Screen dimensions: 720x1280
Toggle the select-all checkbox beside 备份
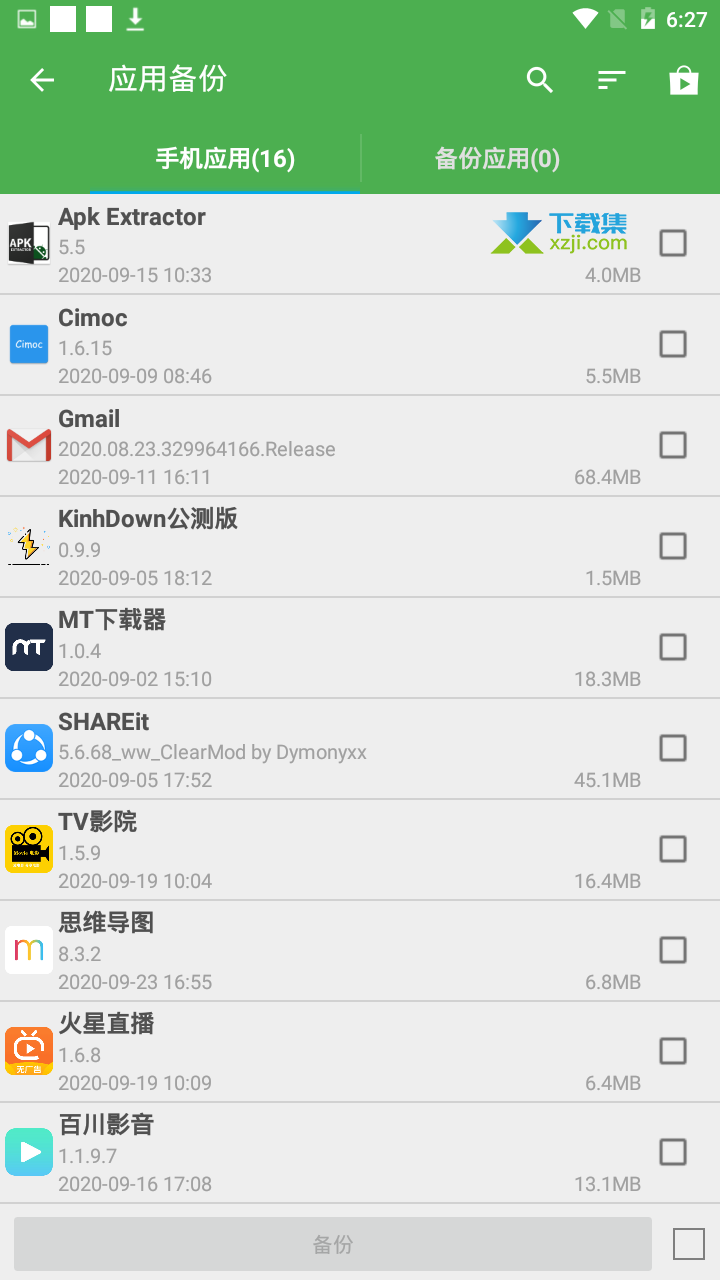689,1244
